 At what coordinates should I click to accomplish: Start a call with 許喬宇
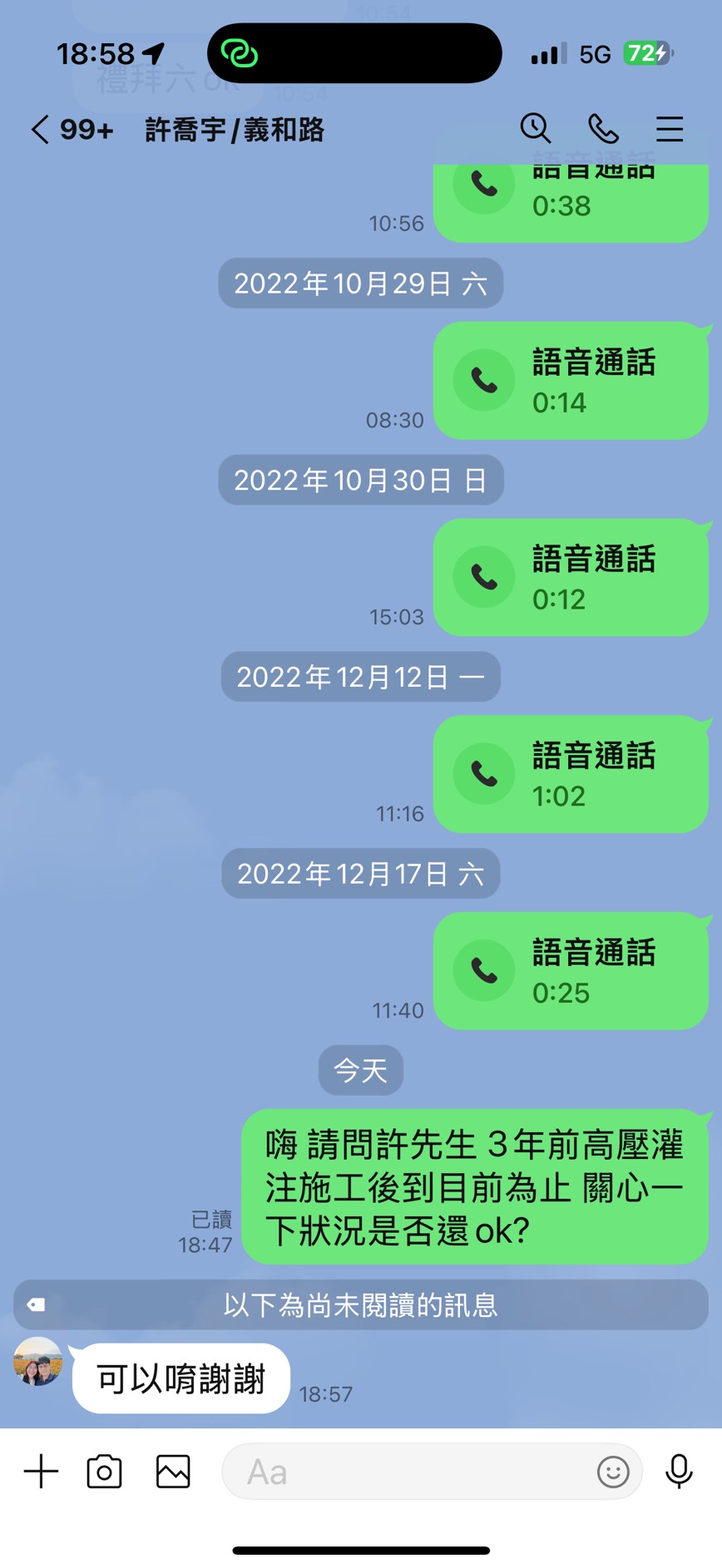click(x=603, y=129)
